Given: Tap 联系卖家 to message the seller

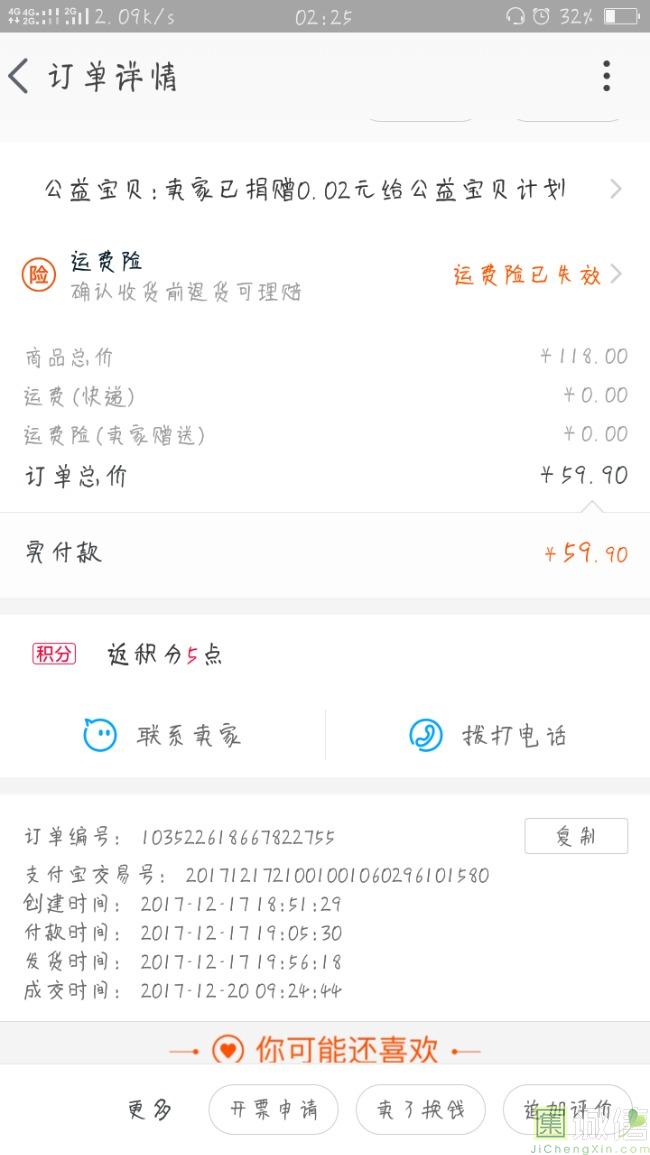Looking at the screenshot, I should tap(162, 736).
